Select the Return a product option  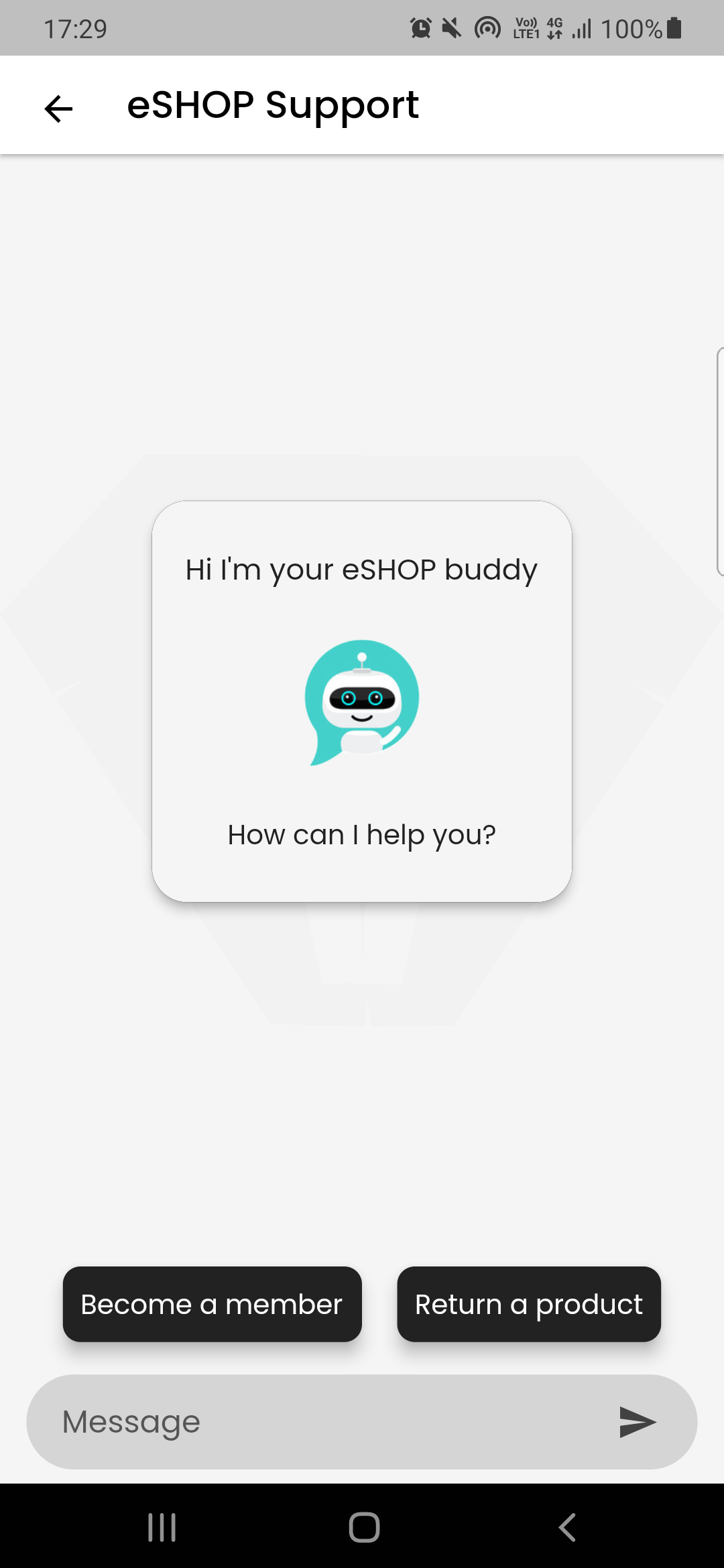528,1303
